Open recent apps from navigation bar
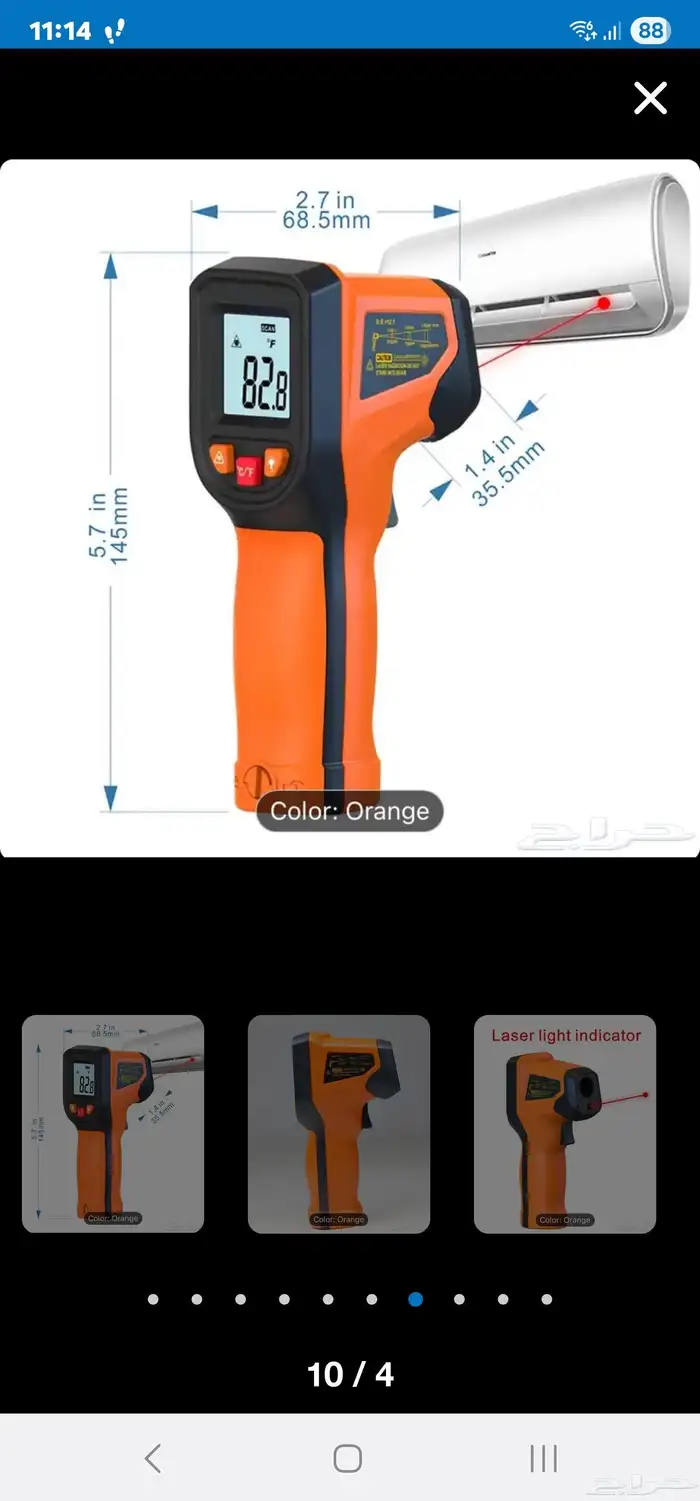This screenshot has width=700, height=1501. pos(543,1458)
